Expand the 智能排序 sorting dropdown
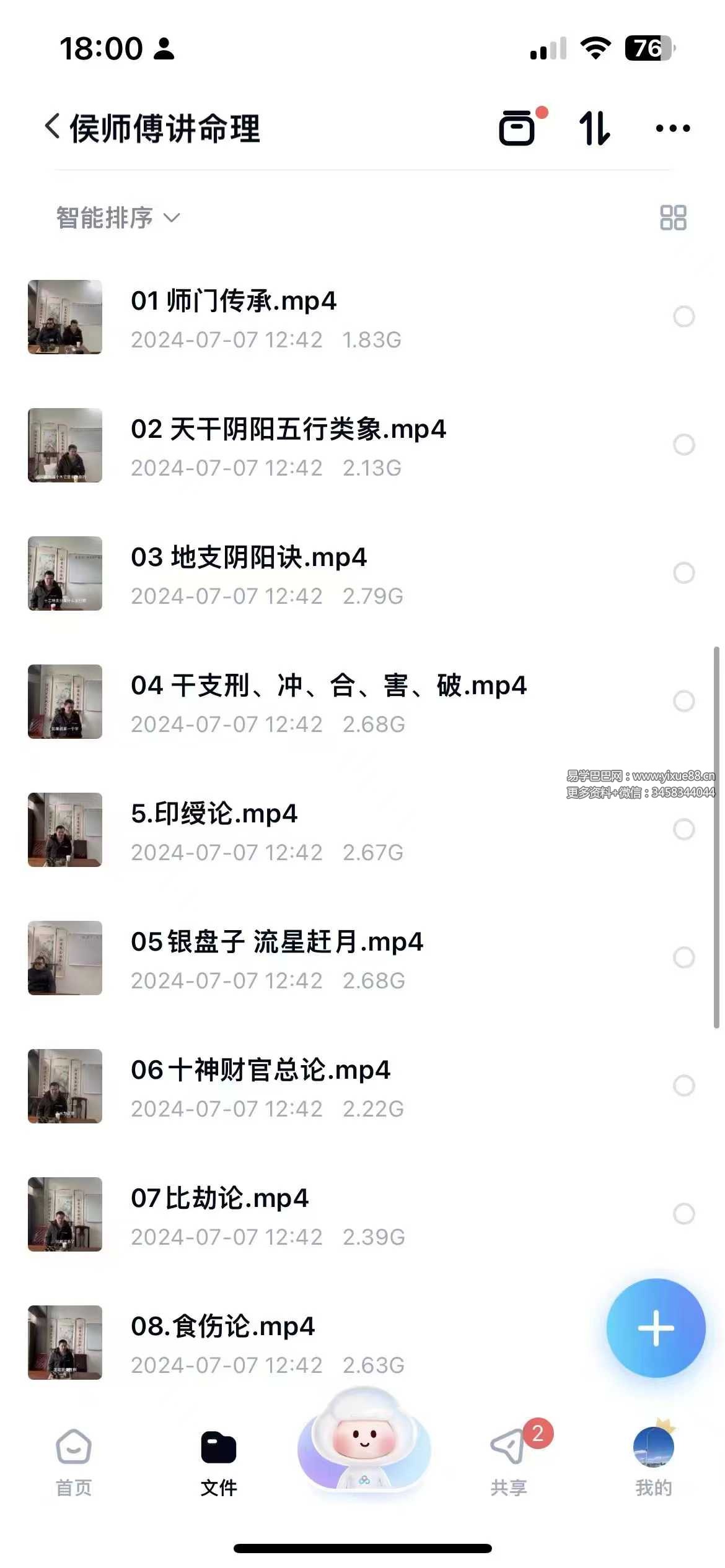The width and height of the screenshot is (725, 1568). pos(118,218)
